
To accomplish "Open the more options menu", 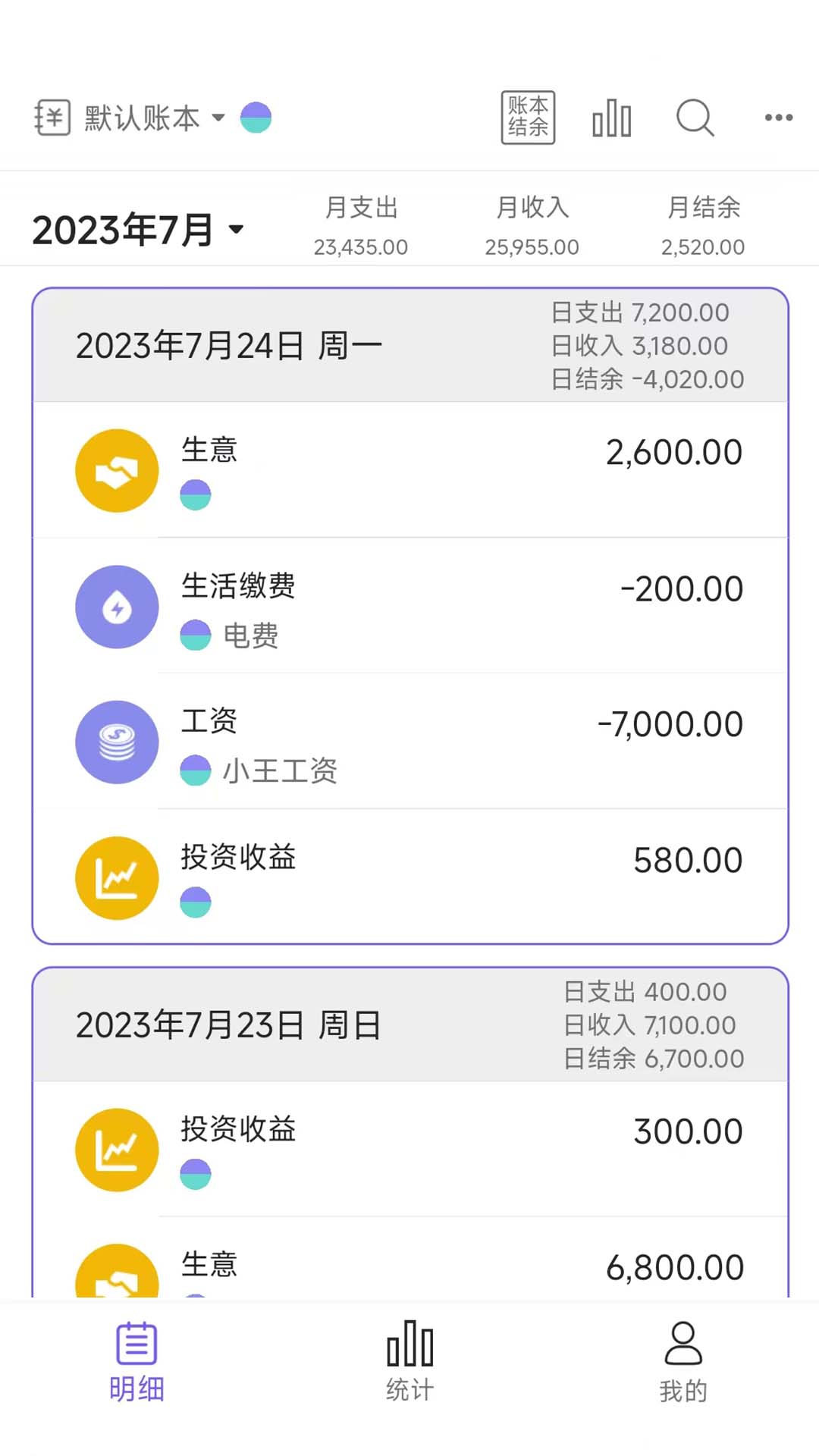I will click(x=778, y=118).
